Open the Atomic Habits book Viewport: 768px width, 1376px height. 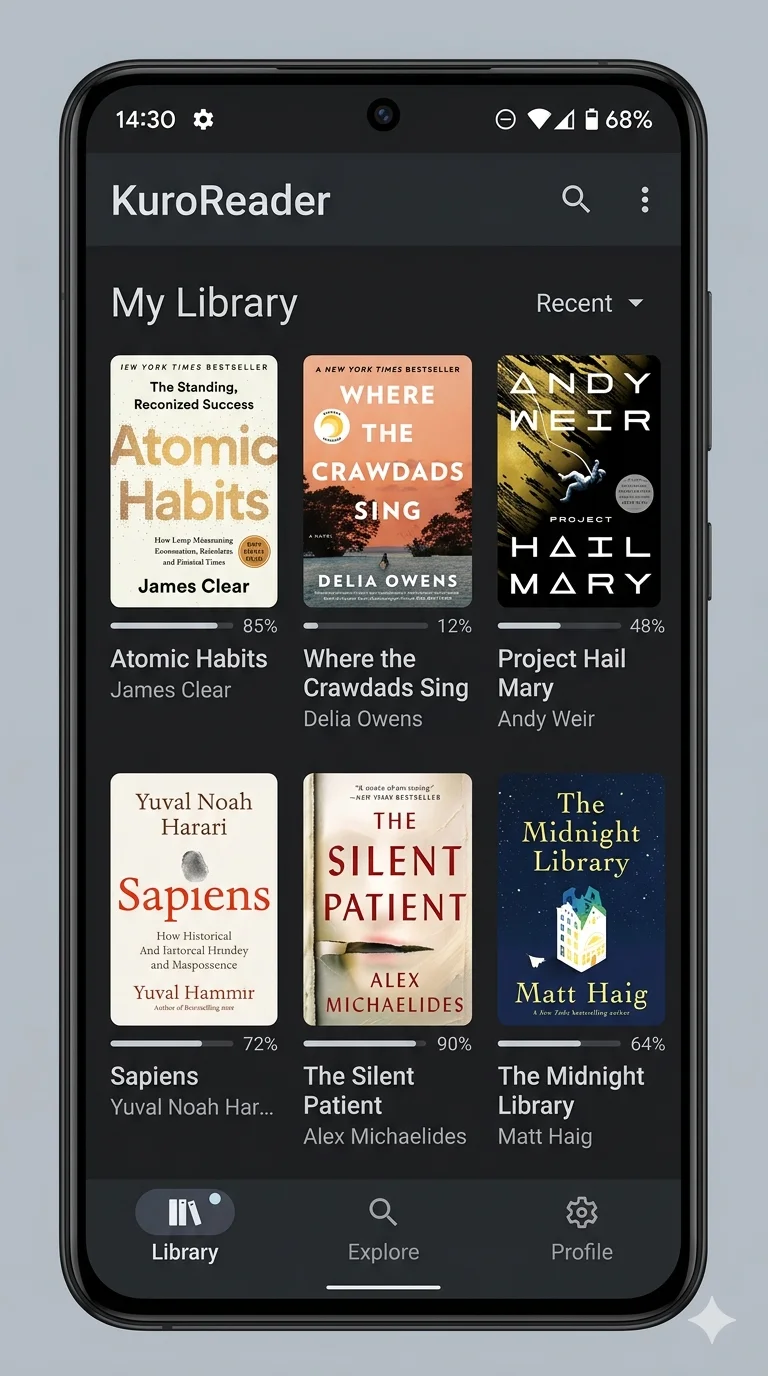pyautogui.click(x=194, y=481)
